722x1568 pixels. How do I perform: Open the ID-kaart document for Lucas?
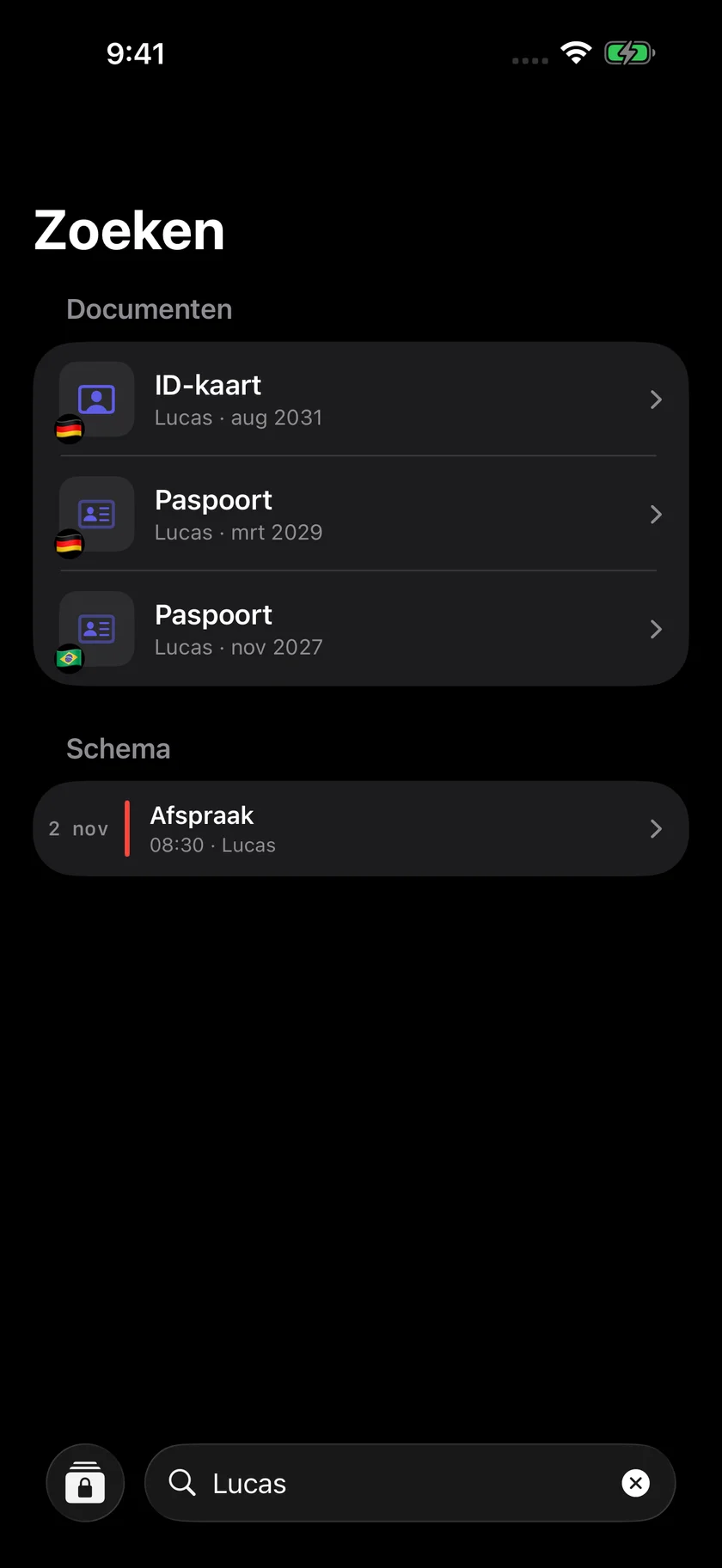(361, 400)
